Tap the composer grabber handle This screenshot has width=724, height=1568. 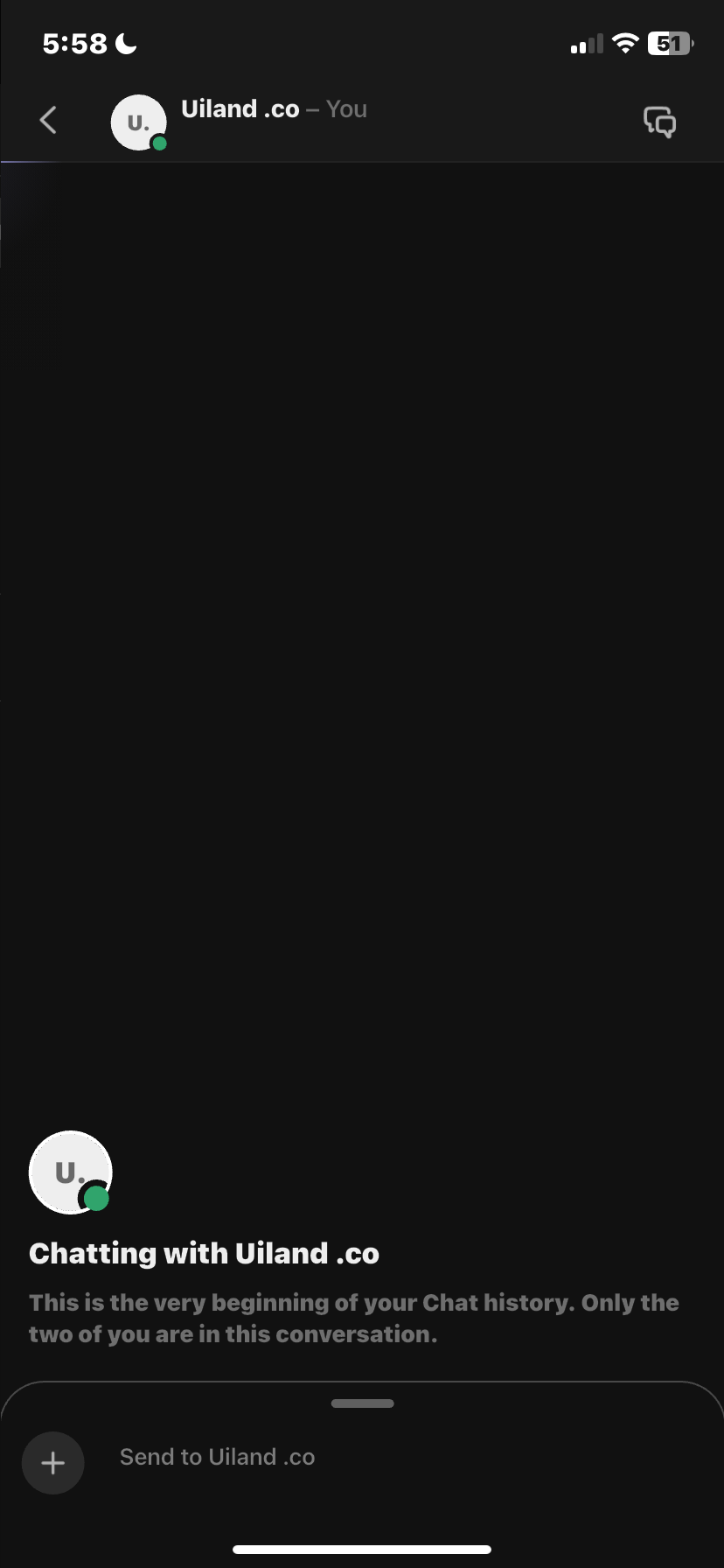tap(362, 1403)
